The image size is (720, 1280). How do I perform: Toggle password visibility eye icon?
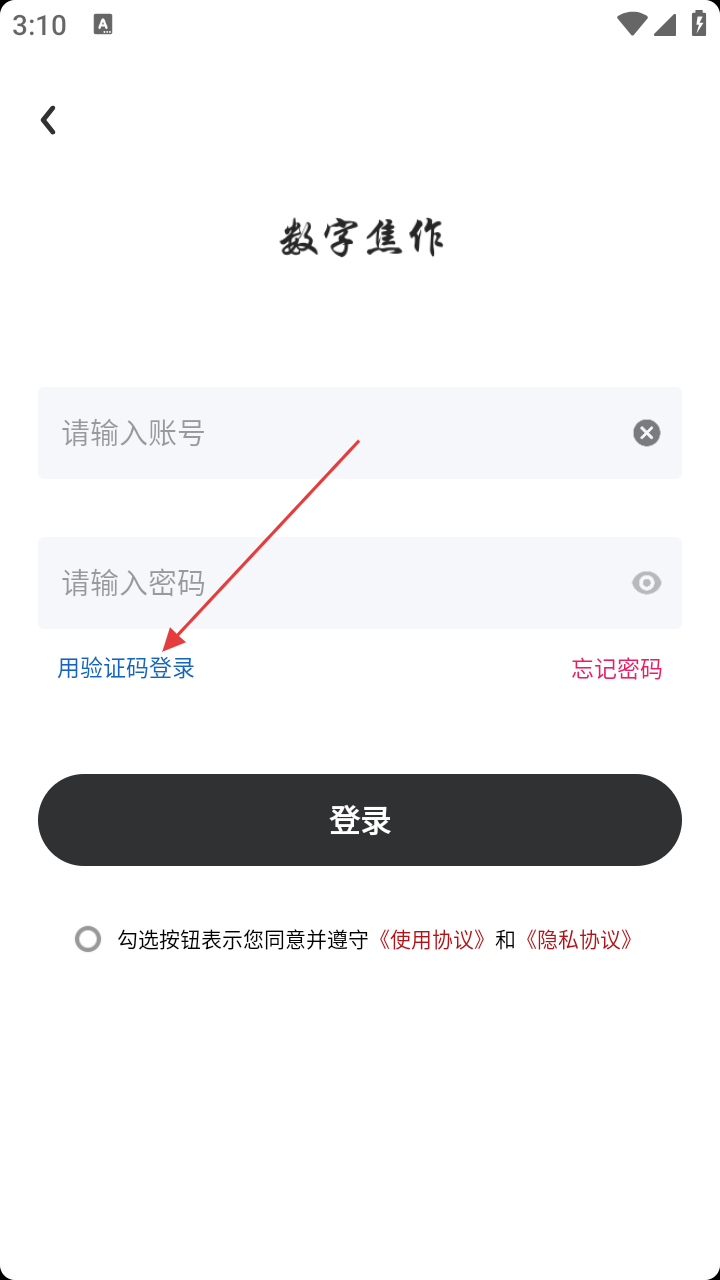tap(647, 583)
